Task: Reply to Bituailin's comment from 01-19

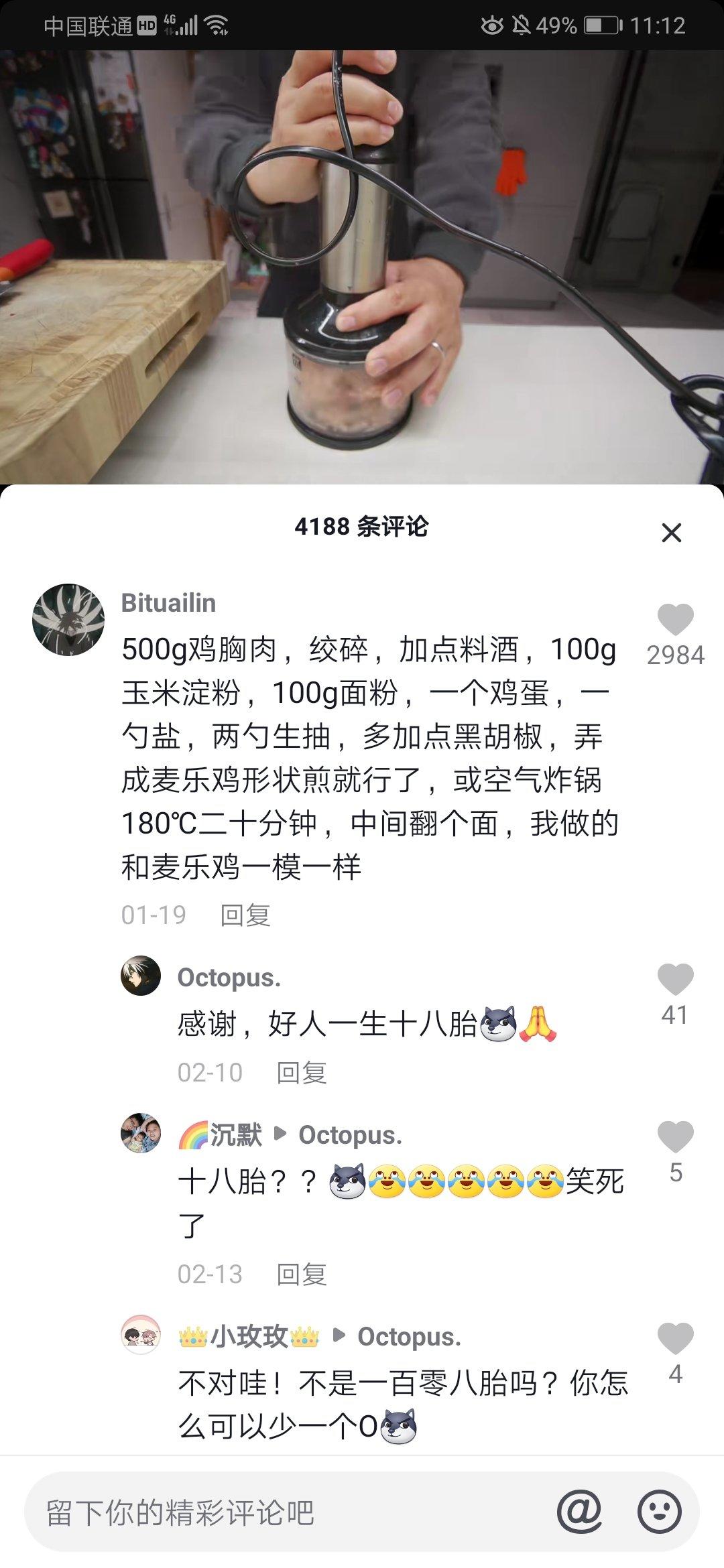Action: 245,915
